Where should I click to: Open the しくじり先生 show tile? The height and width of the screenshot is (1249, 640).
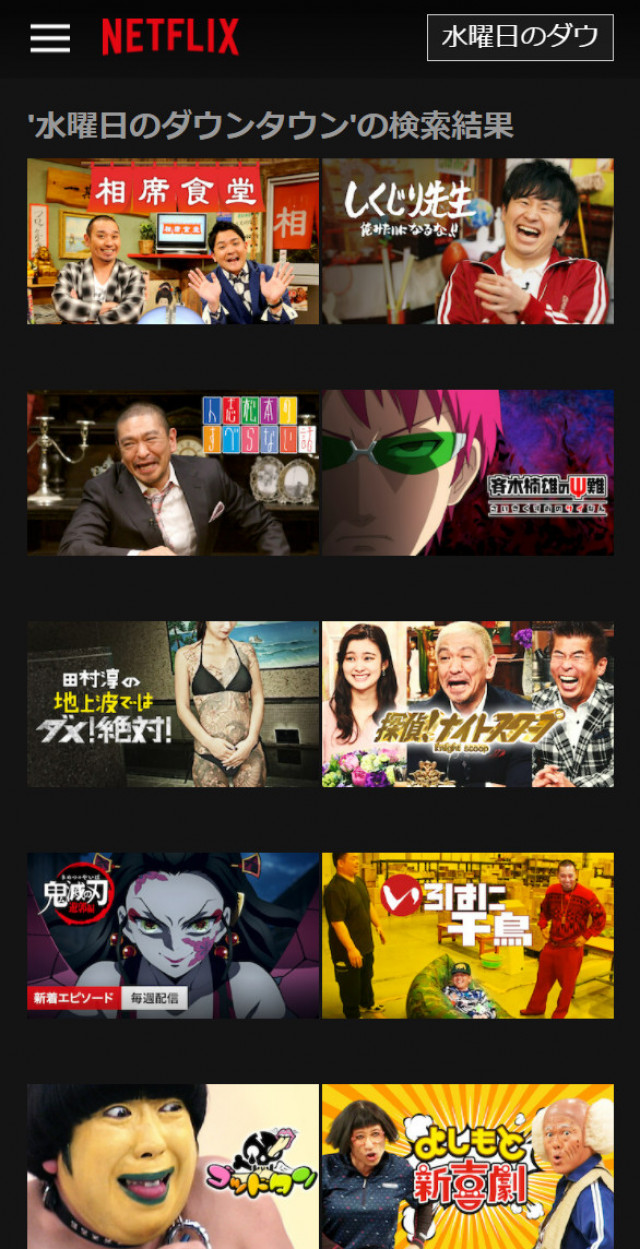[467, 241]
